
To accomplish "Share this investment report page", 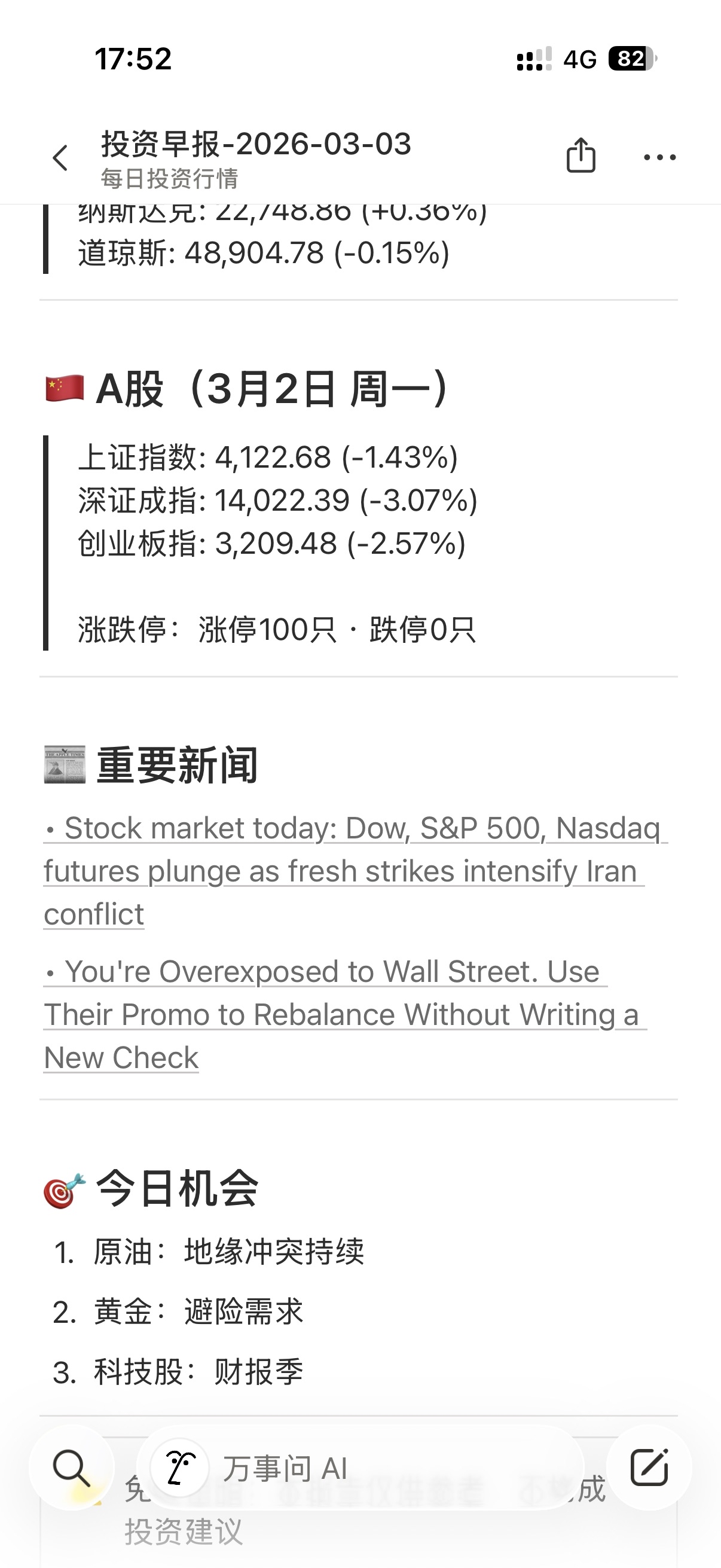I will tap(581, 156).
